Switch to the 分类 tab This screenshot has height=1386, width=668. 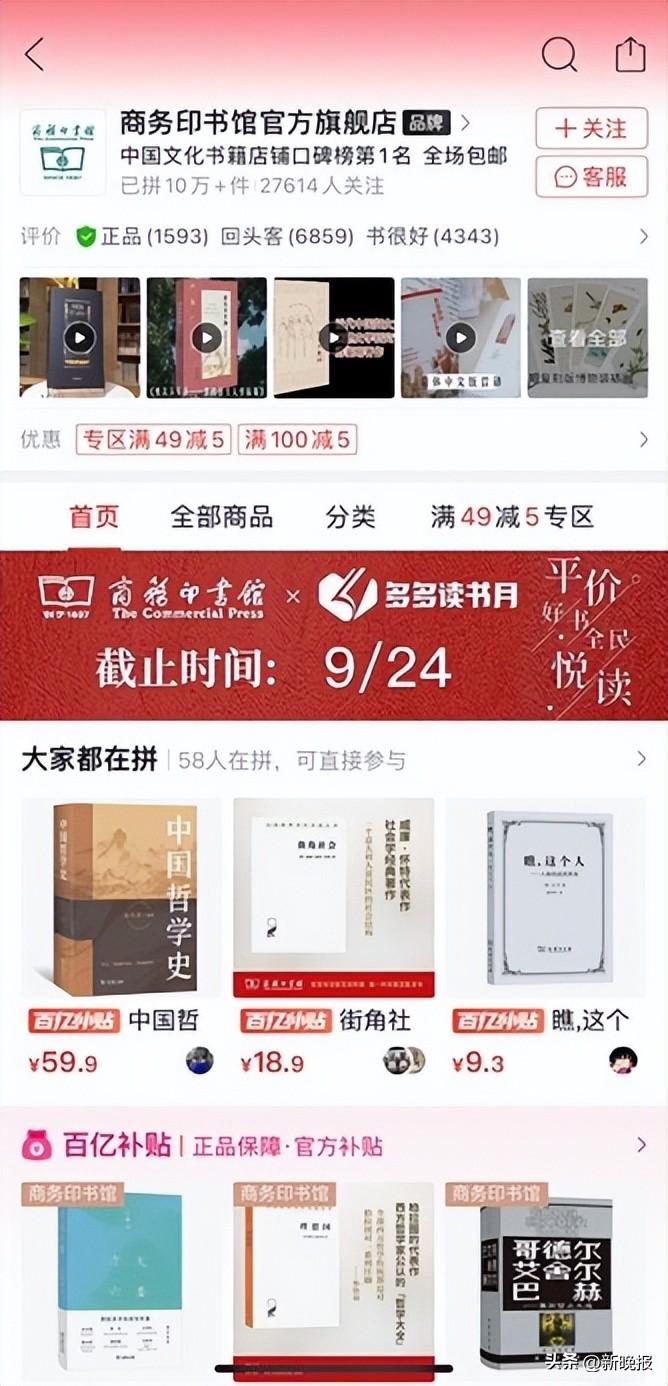tap(350, 517)
